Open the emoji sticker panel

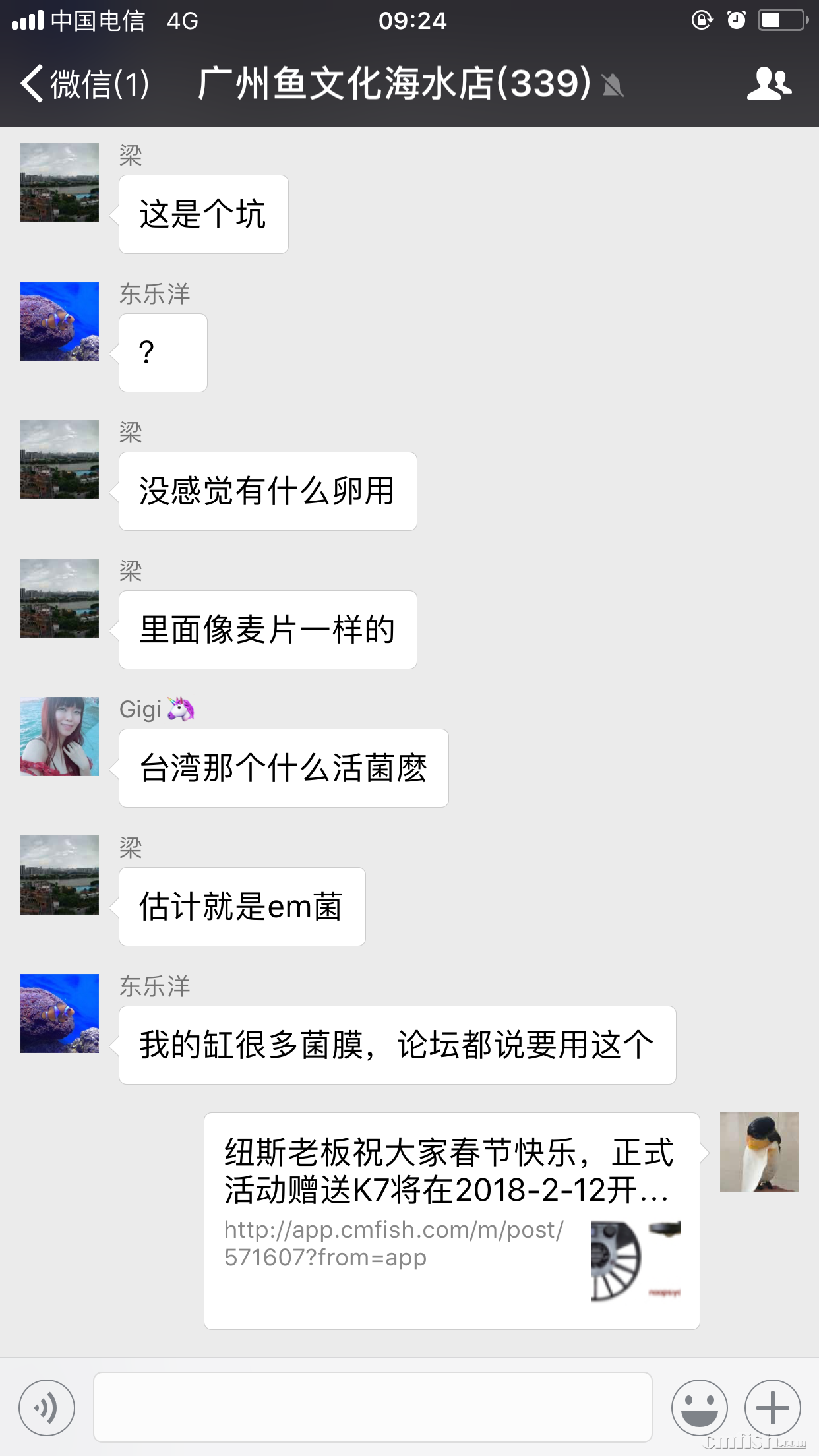coord(699,1408)
